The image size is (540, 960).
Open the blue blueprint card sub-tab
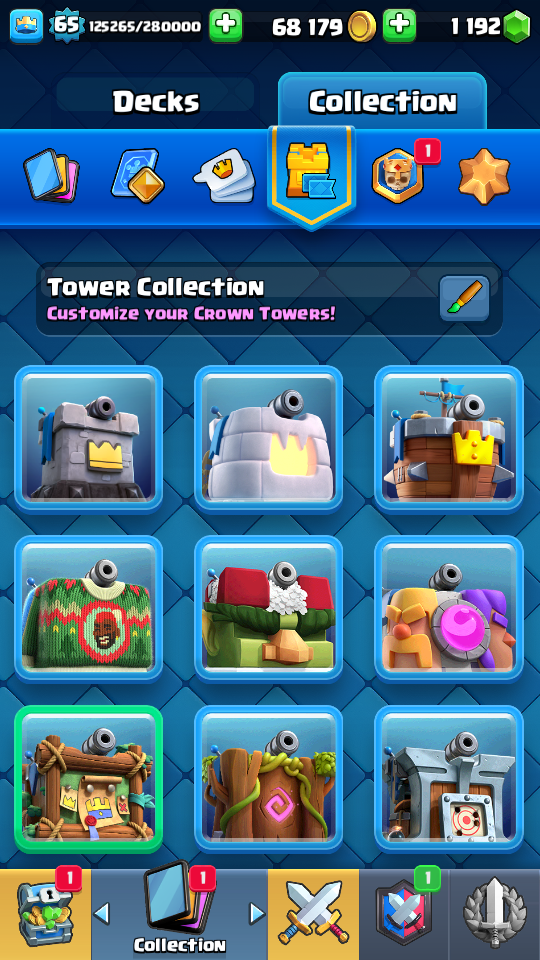(138, 176)
